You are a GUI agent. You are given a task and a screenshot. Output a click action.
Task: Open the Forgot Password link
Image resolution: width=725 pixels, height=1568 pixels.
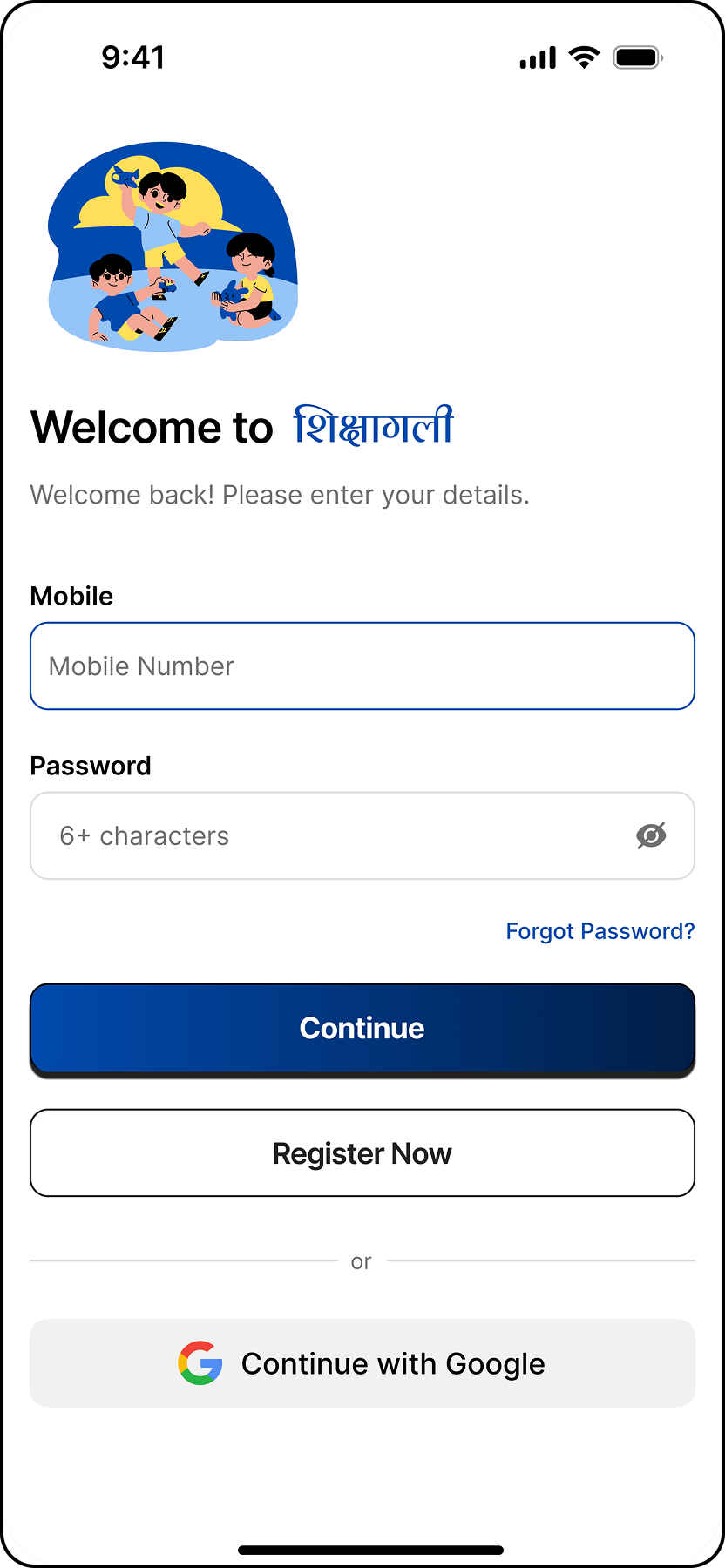click(600, 931)
